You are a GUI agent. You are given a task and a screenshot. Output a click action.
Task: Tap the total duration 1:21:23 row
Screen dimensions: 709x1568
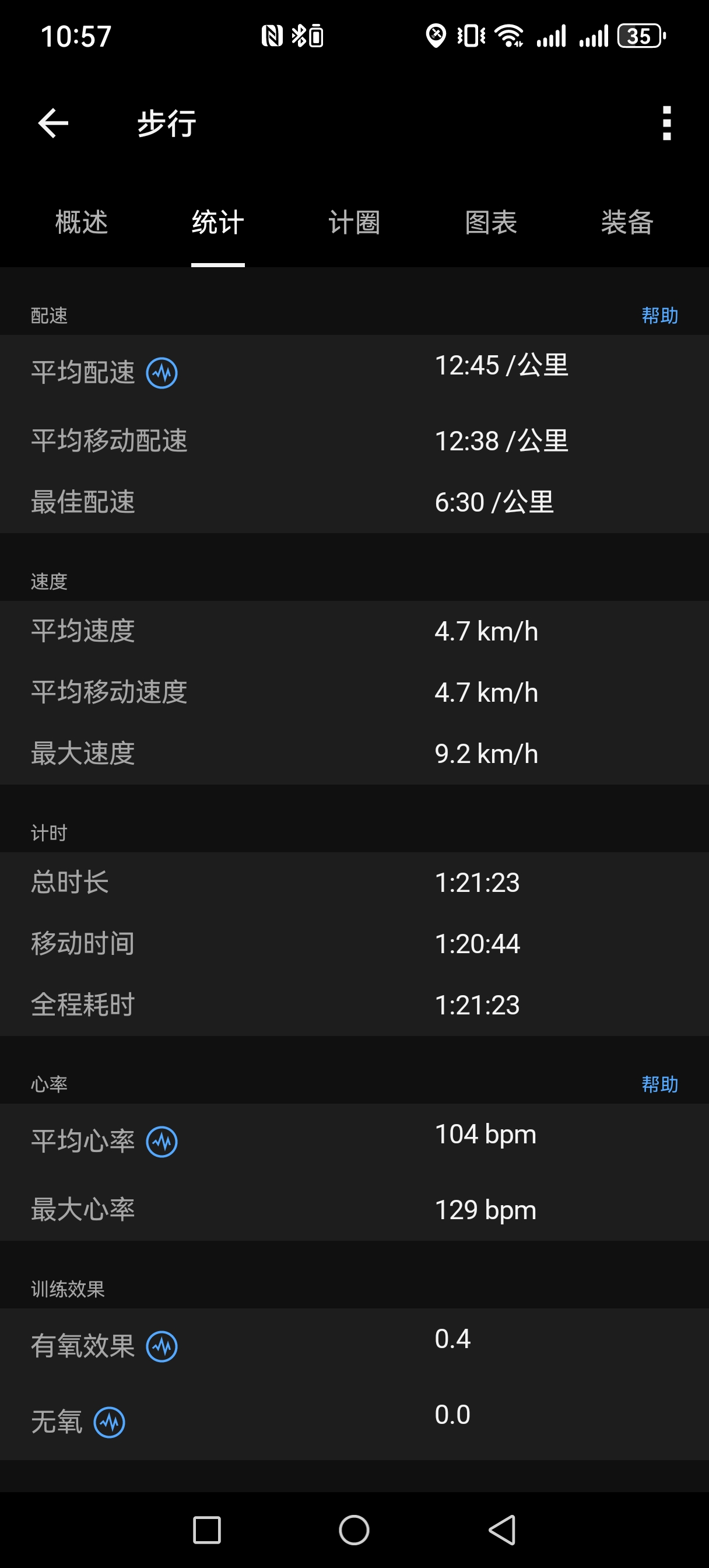tap(477, 882)
